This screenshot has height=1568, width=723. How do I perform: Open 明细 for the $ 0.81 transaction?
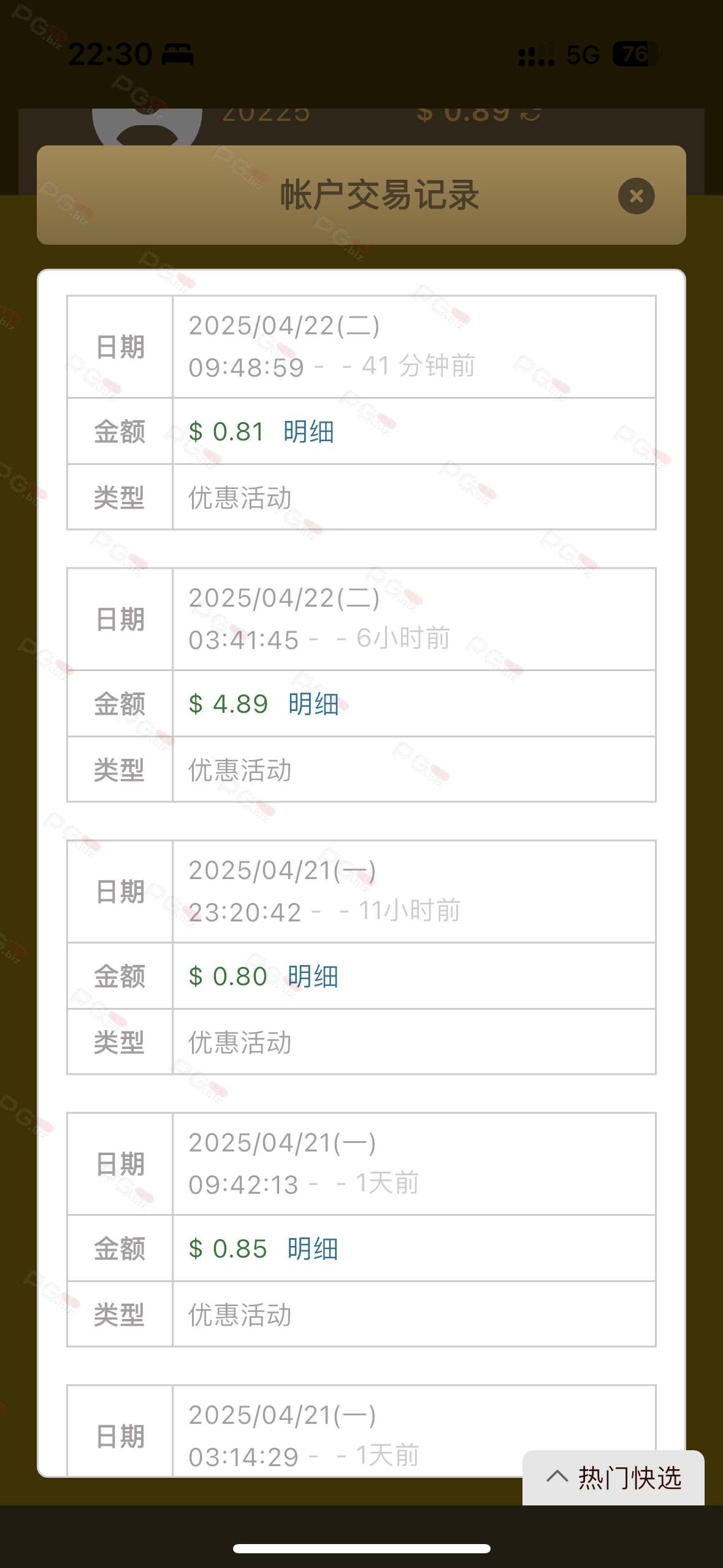pos(308,432)
